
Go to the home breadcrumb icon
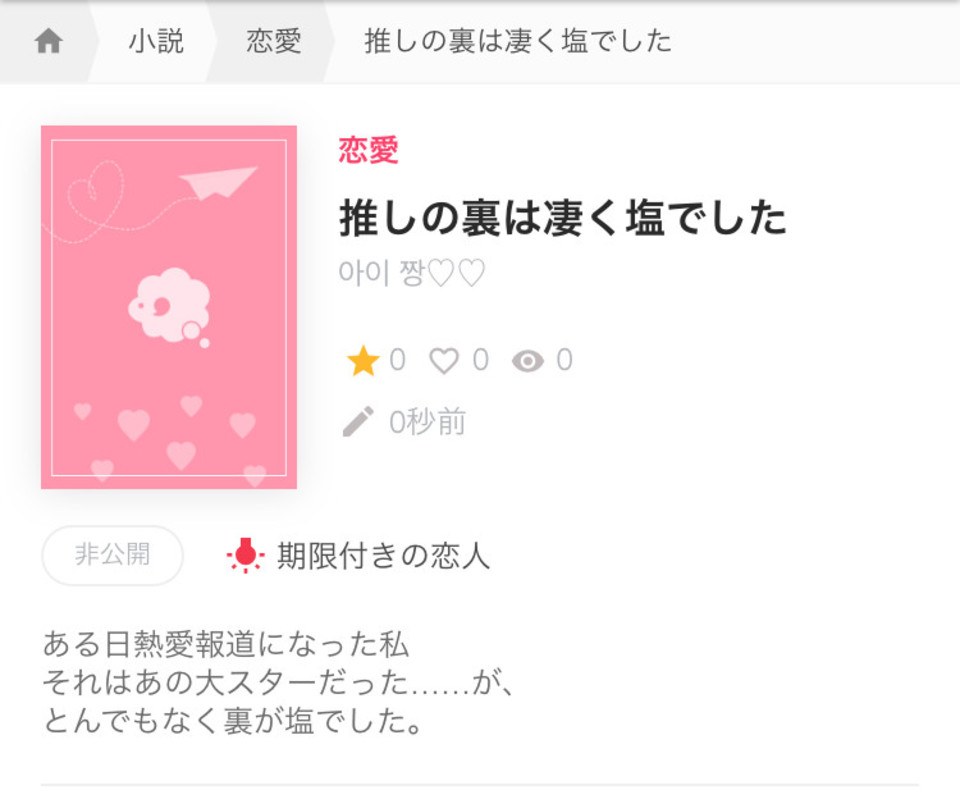click(48, 41)
